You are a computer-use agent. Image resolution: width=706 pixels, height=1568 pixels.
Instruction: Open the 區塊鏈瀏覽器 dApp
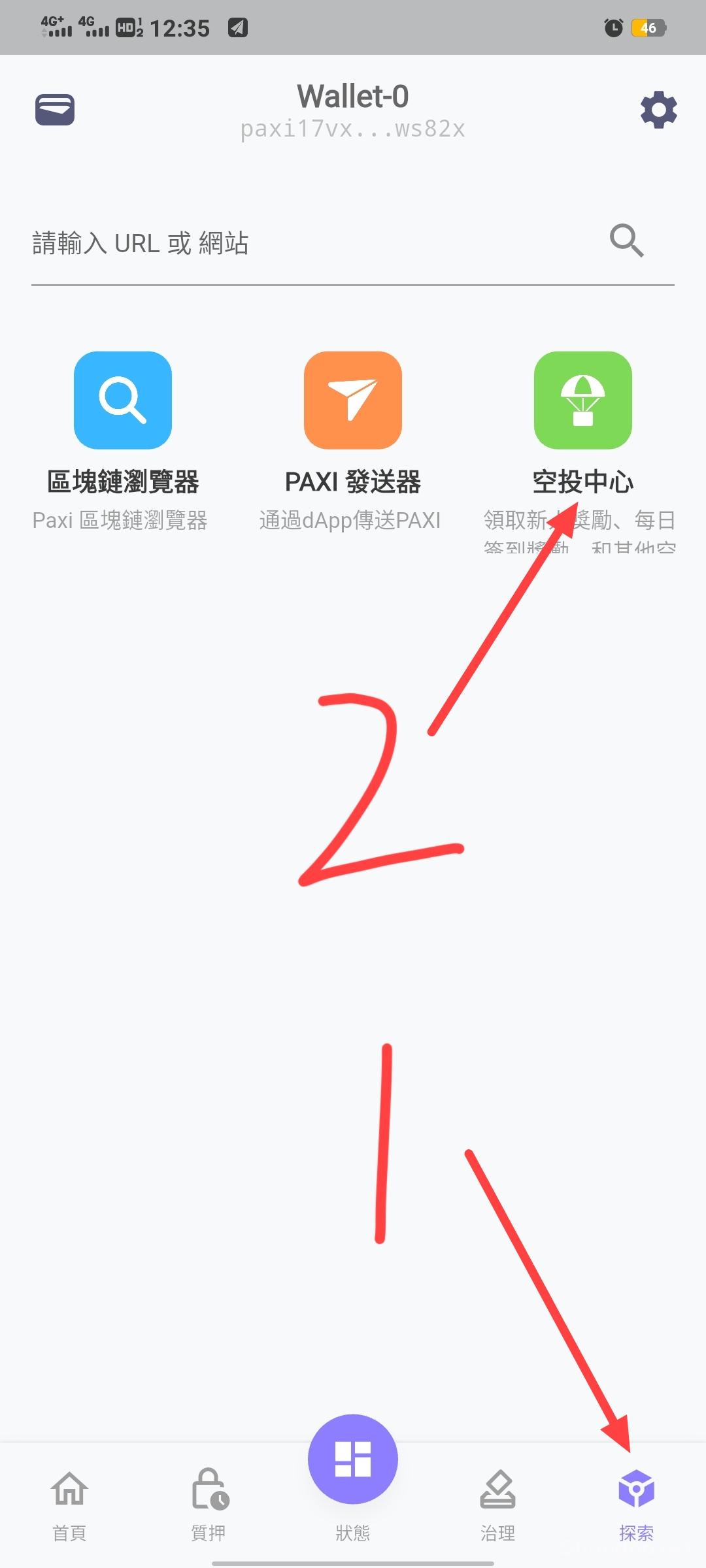pos(123,400)
